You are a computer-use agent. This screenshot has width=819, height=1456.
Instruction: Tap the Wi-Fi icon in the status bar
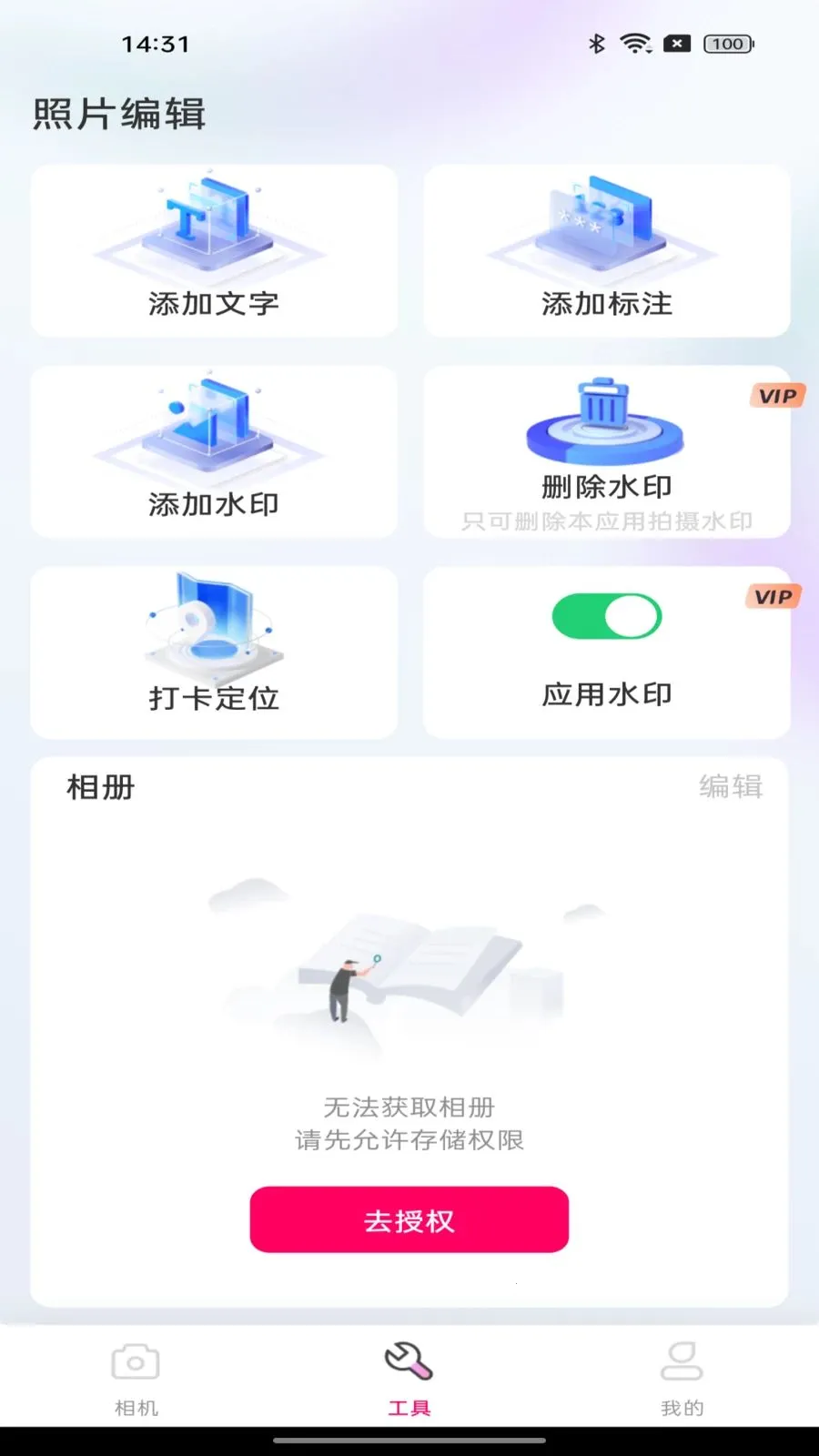(x=635, y=42)
